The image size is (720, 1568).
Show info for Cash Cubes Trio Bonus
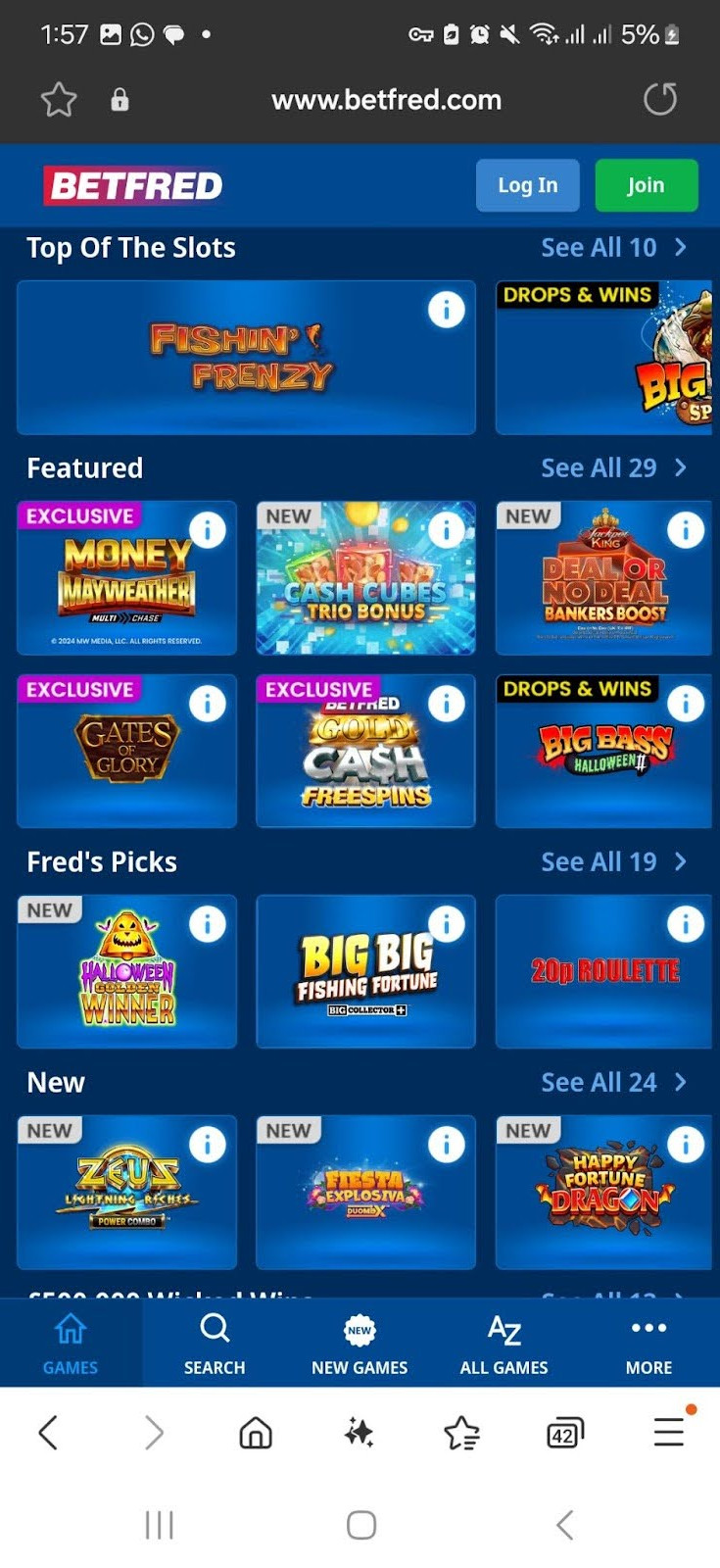pyautogui.click(x=447, y=530)
